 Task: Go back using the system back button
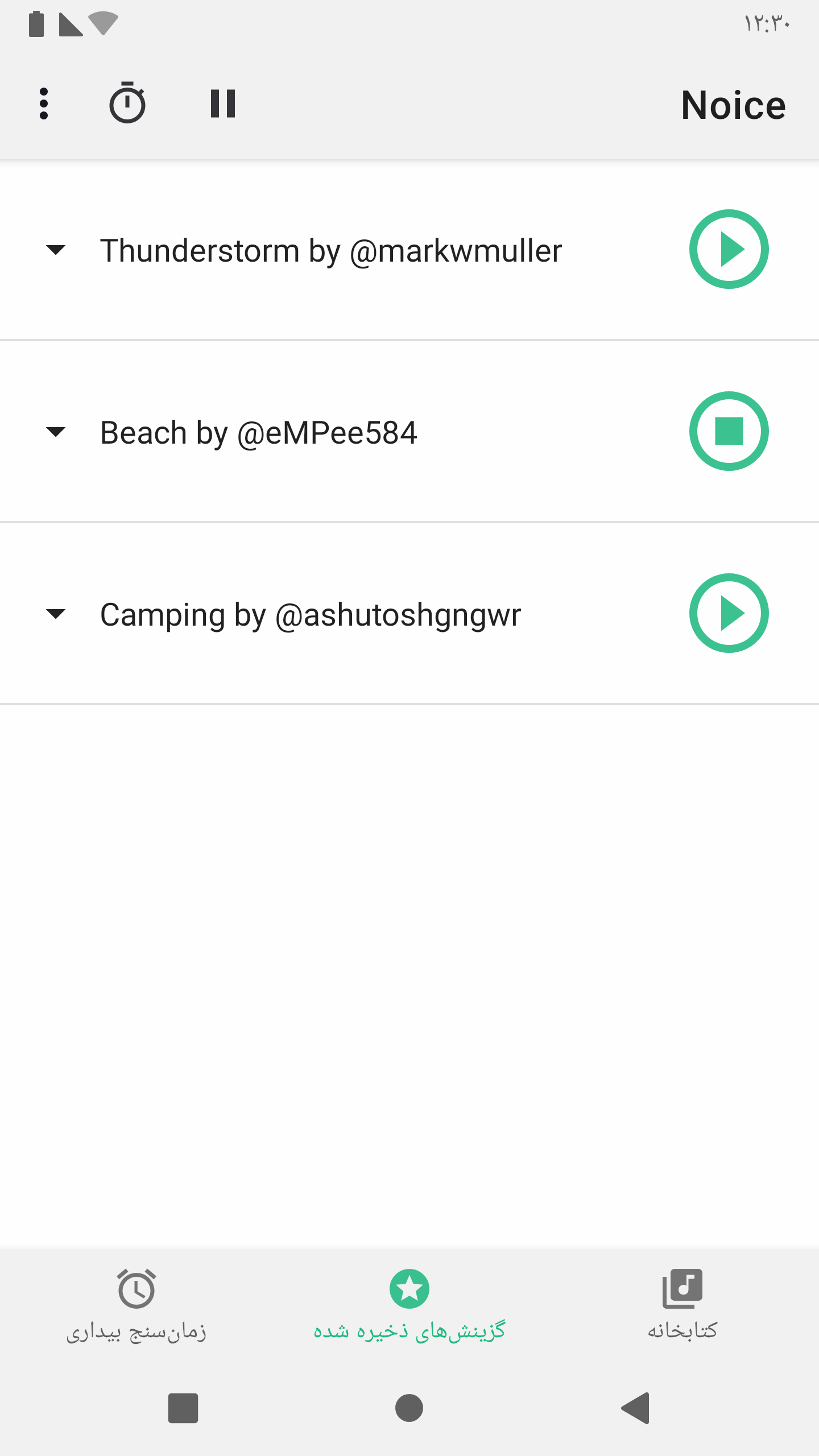(x=636, y=1408)
